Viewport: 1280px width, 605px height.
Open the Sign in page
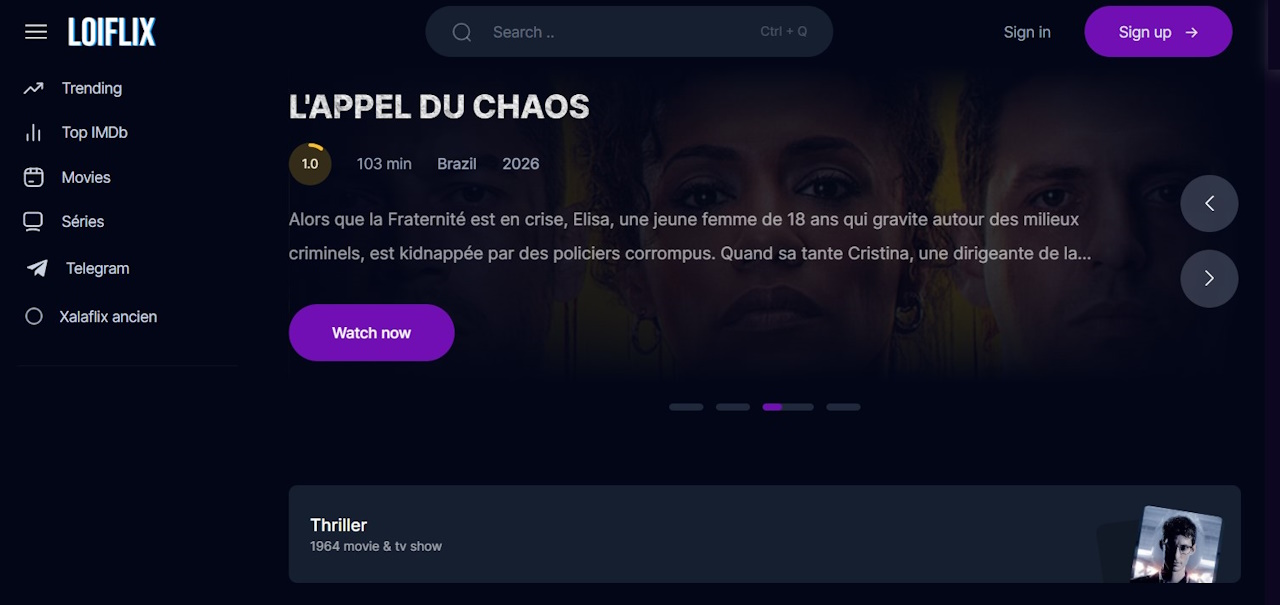pyautogui.click(x=1027, y=32)
